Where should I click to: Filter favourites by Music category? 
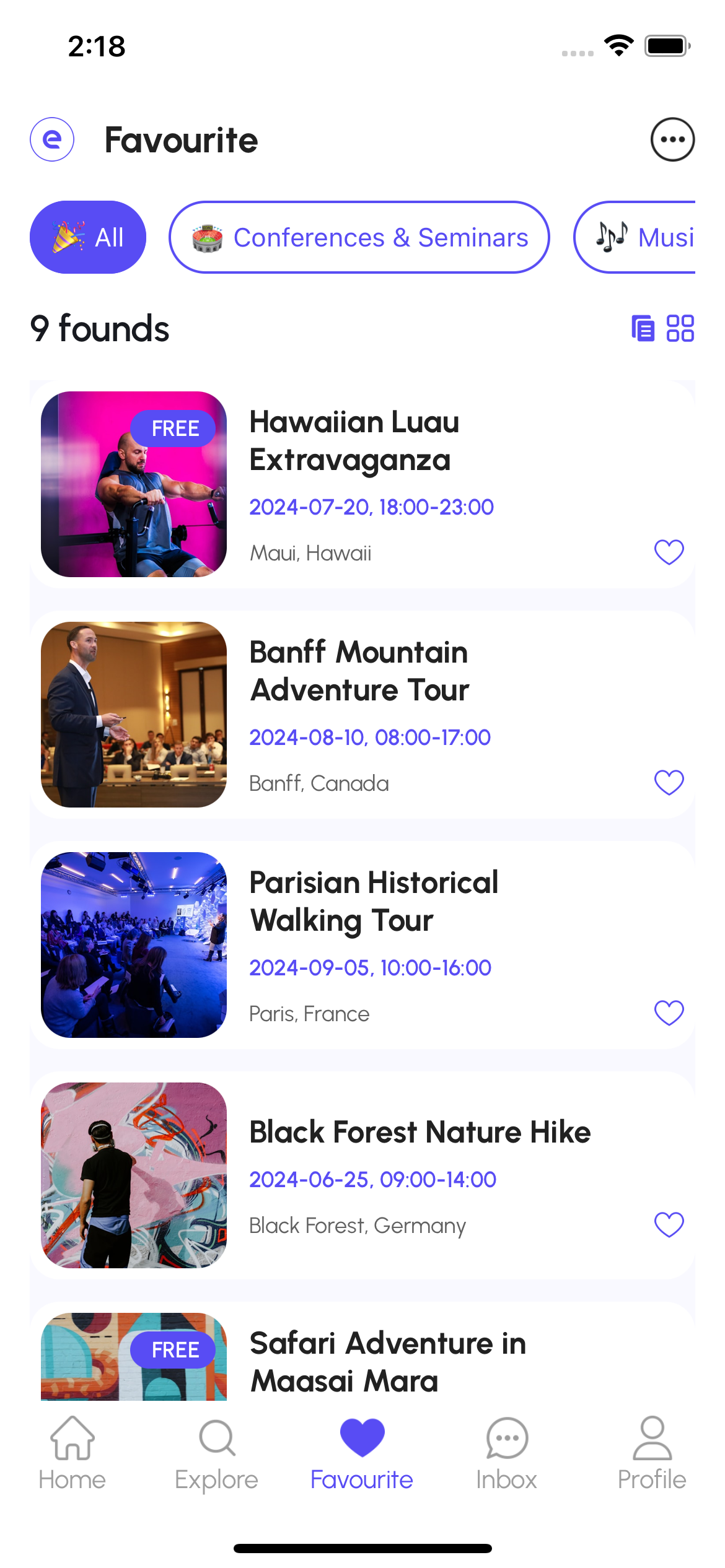[644, 237]
